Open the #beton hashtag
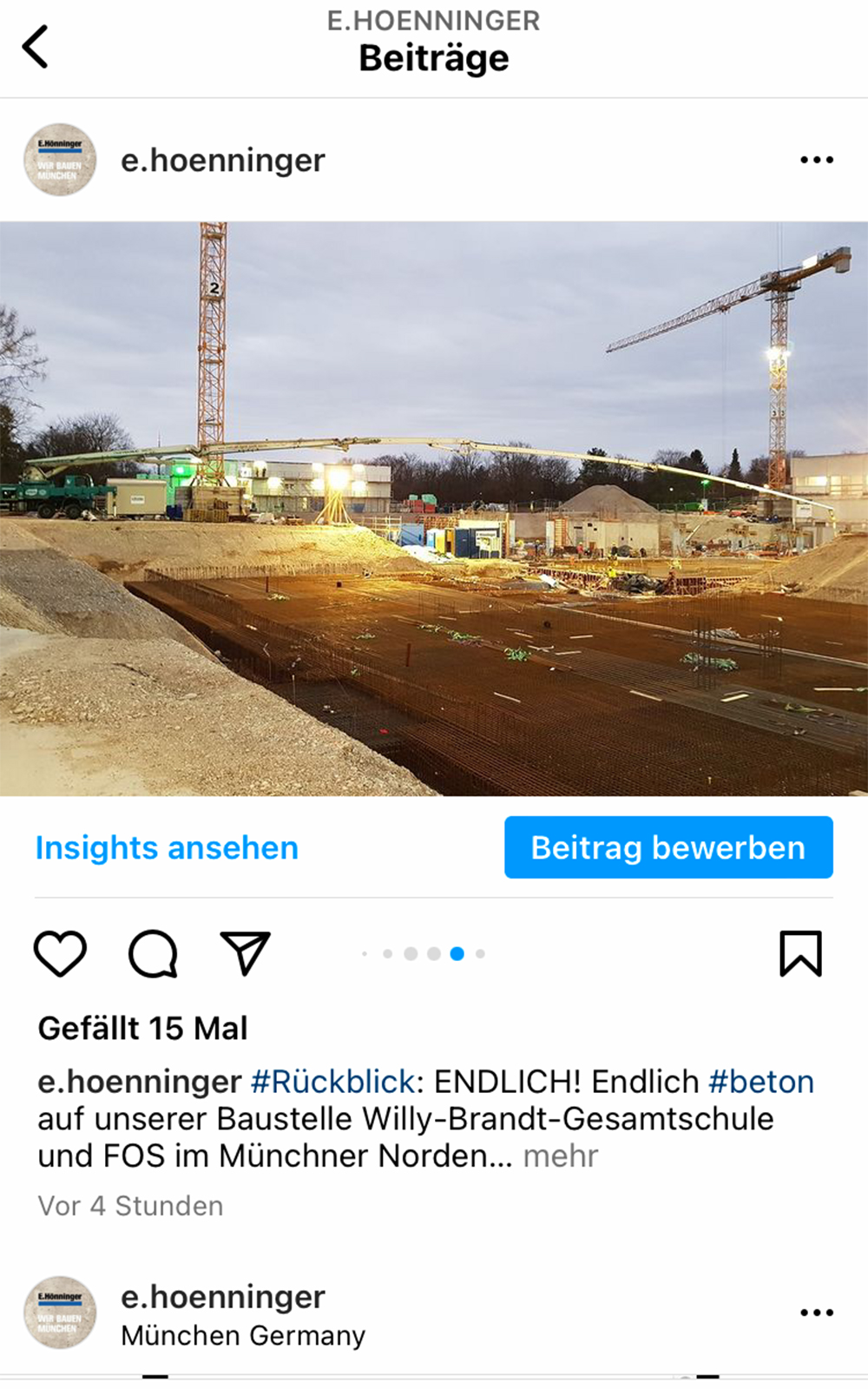 tap(761, 1082)
